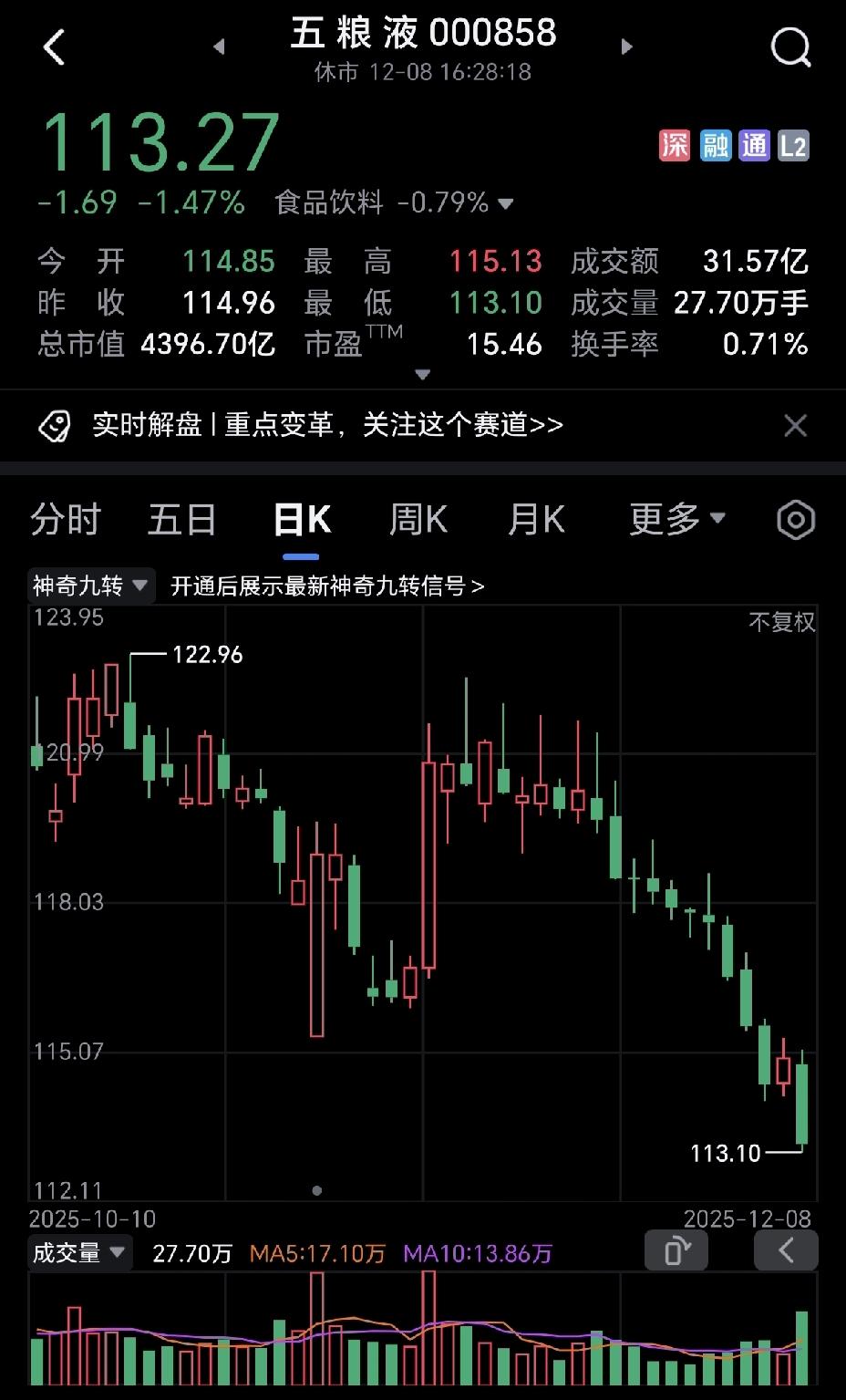Screen dimensions: 846x1400
Task: Expand the 成交量 indicator selector
Action: [x=79, y=1252]
